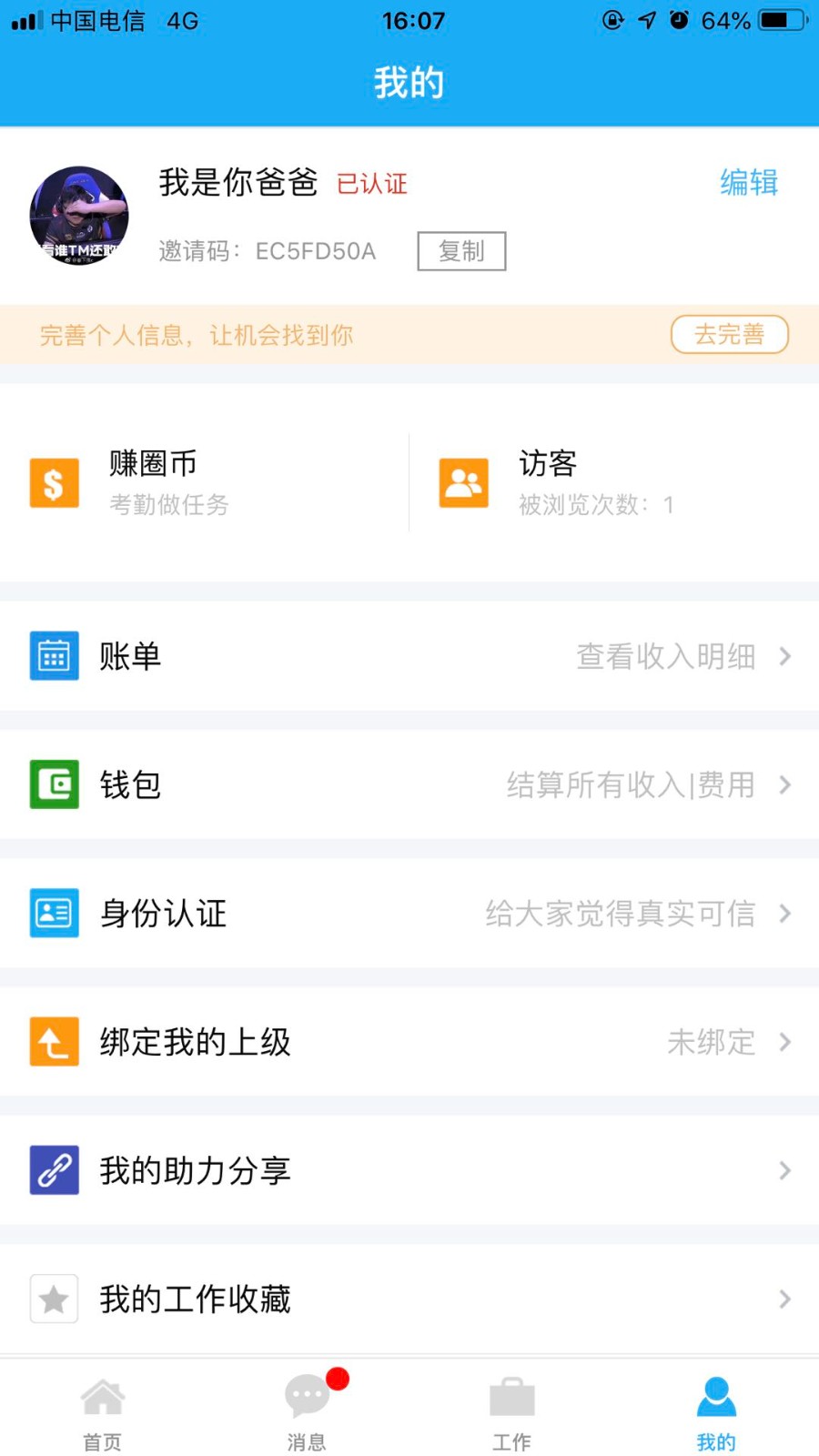
Task: Switch to the 我的 tab
Action: pos(715,1409)
